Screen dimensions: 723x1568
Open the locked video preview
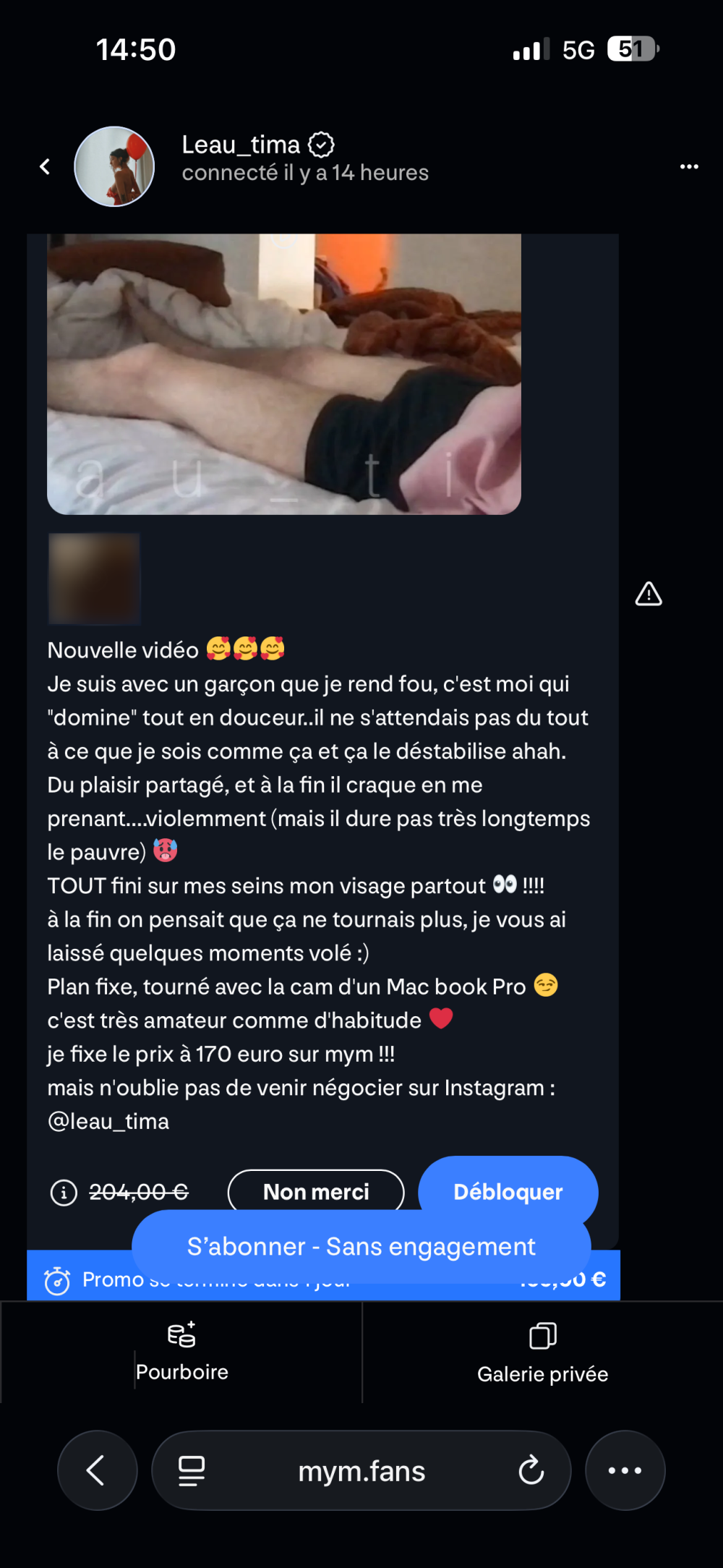(283, 374)
